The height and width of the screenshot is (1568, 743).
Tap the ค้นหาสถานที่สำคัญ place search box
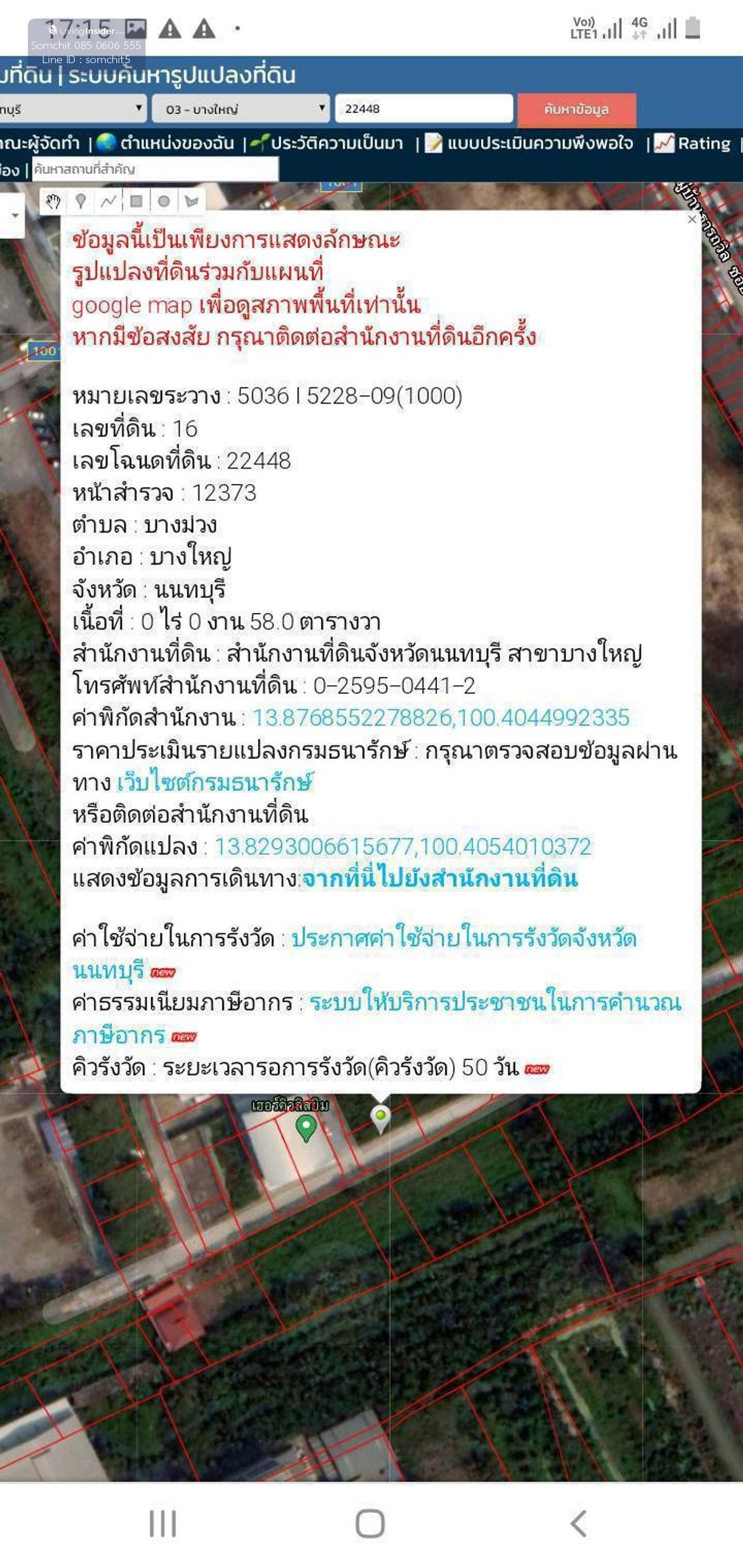(x=155, y=169)
